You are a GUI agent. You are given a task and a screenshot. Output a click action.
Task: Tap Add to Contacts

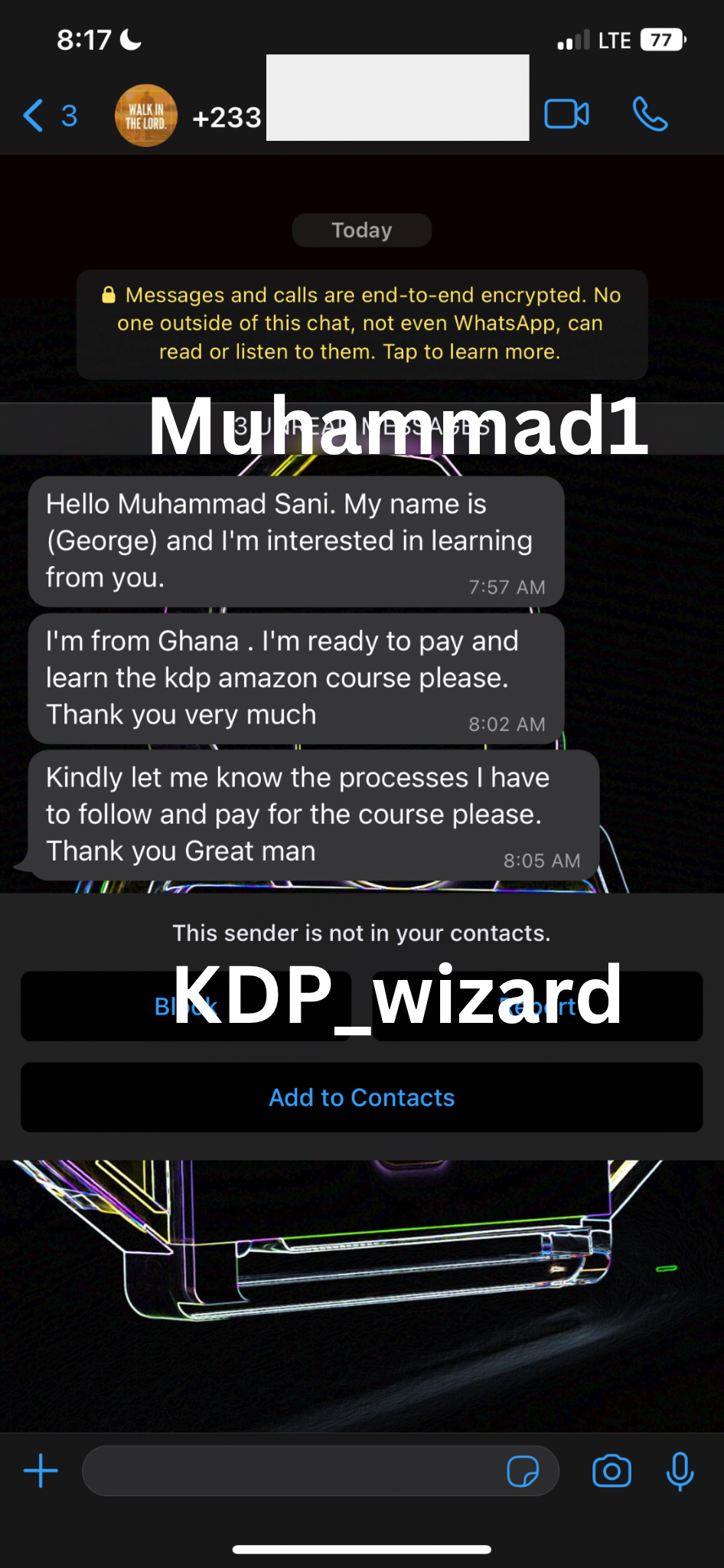tap(361, 1097)
